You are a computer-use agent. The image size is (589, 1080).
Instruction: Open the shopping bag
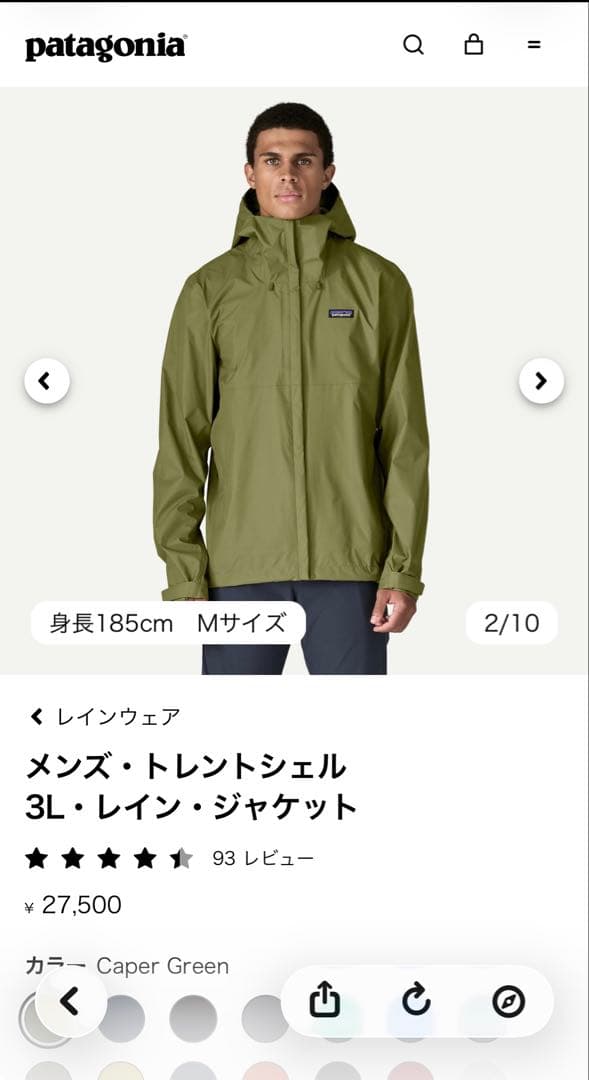473,45
